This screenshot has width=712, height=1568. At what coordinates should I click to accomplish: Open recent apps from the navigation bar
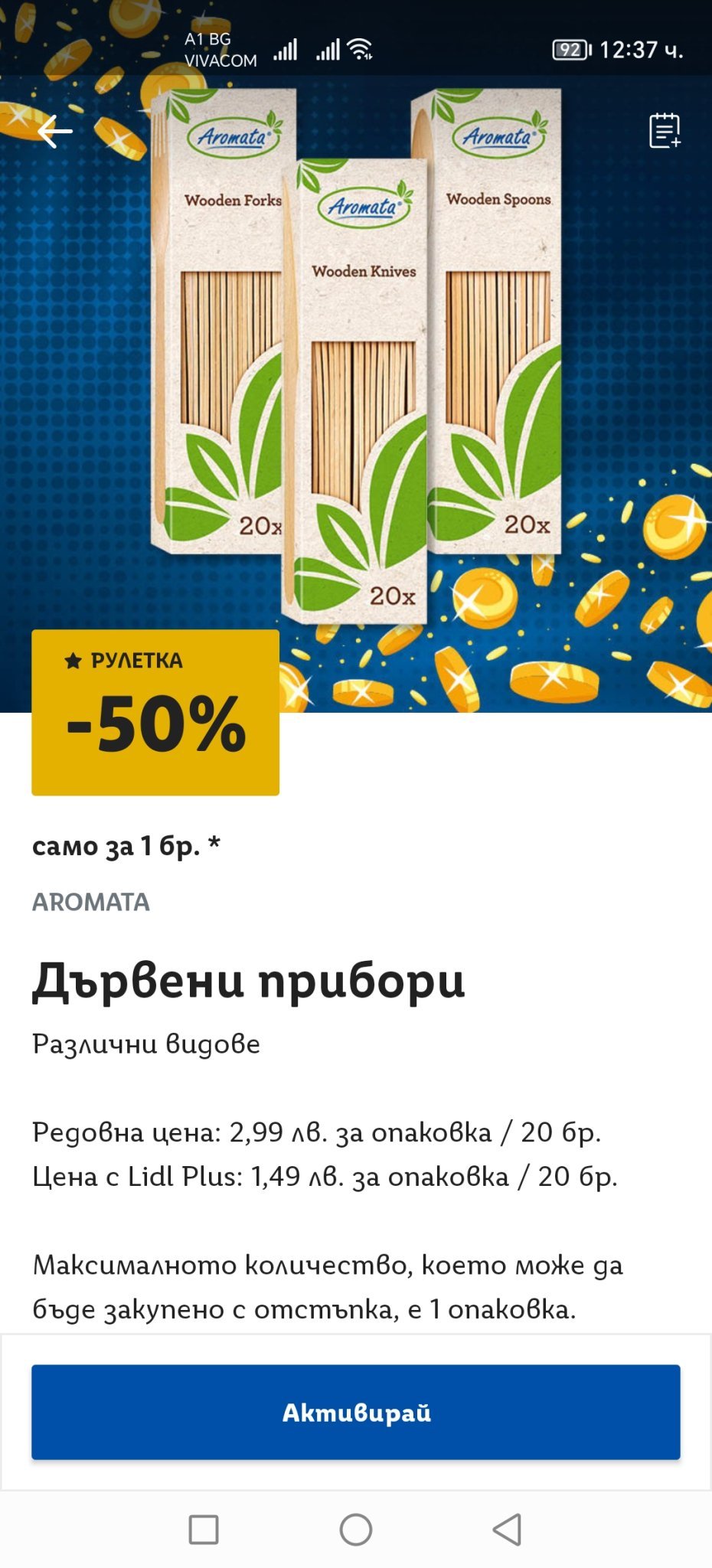click(204, 1529)
